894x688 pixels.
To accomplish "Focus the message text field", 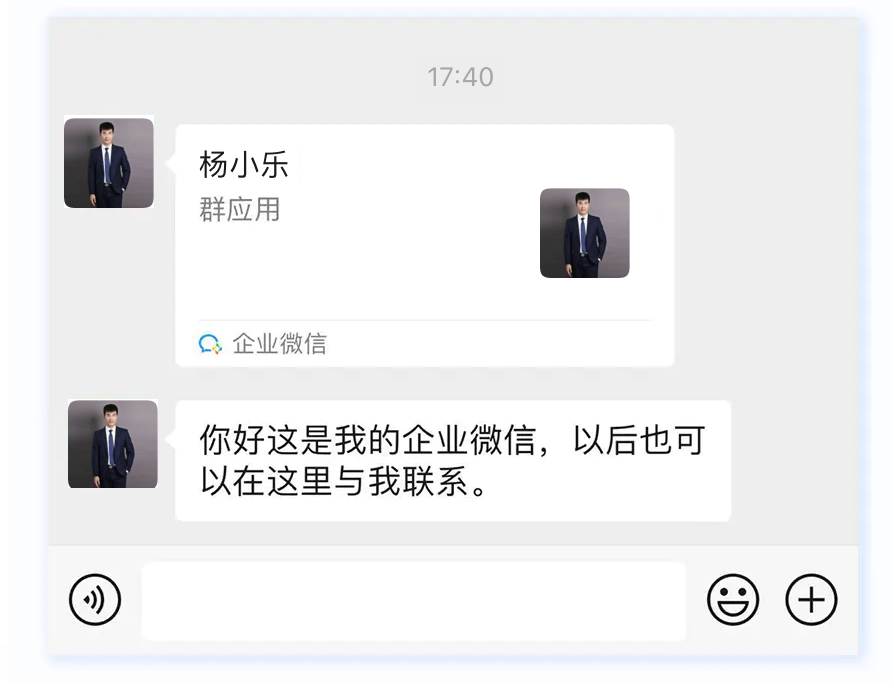I will click(413, 600).
